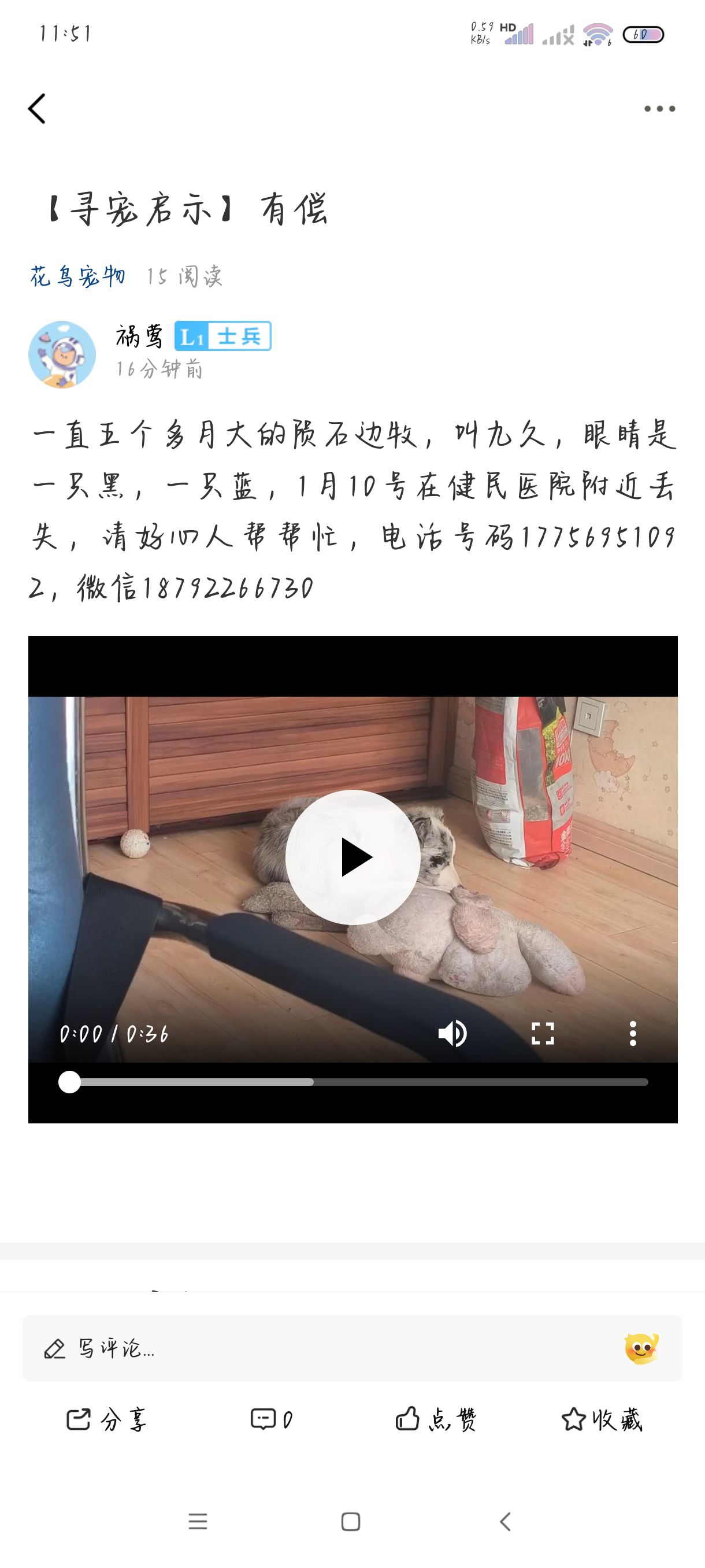The image size is (705, 1568).
Task: Tap the video progress bar
Action: click(x=359, y=1082)
